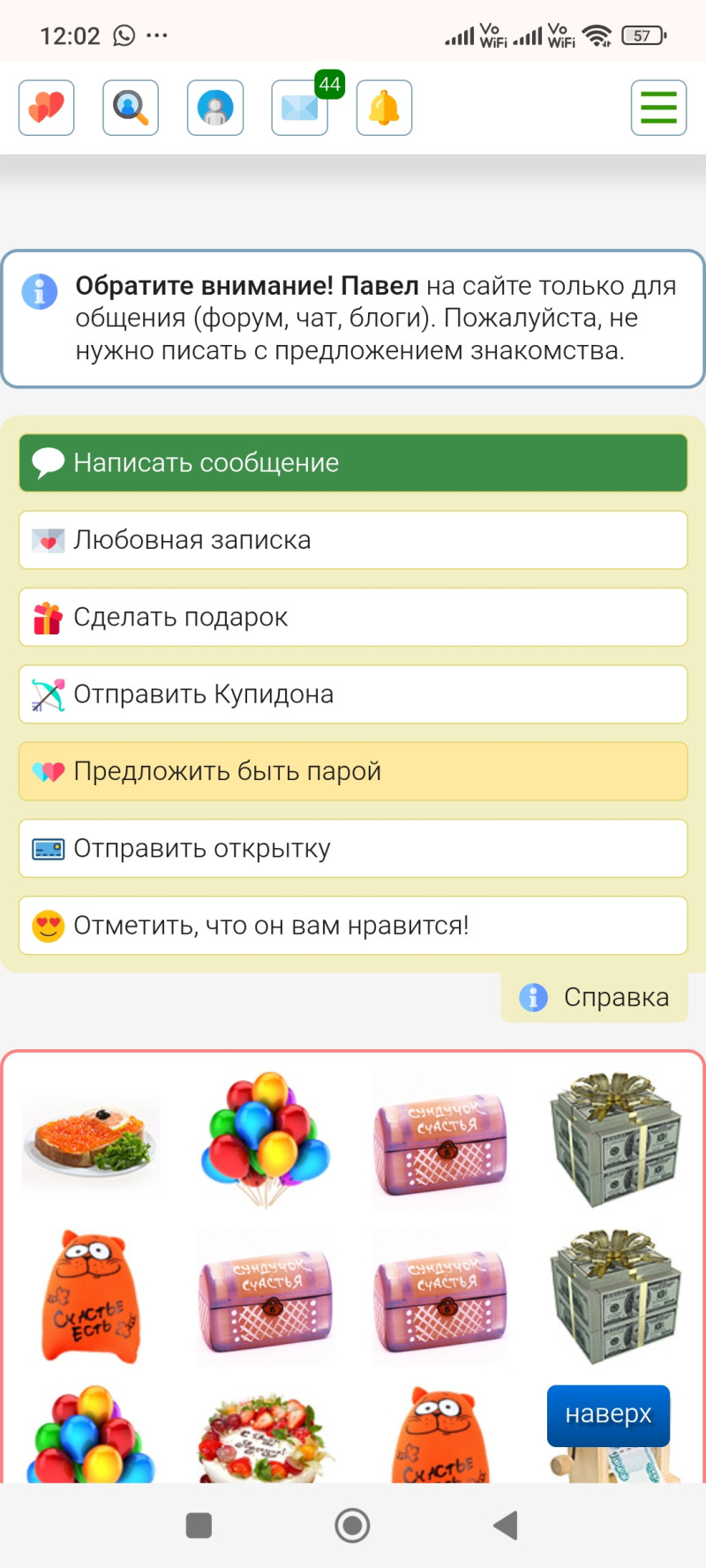Choose Сделать подарок
This screenshot has height=1568, width=706.
click(353, 617)
